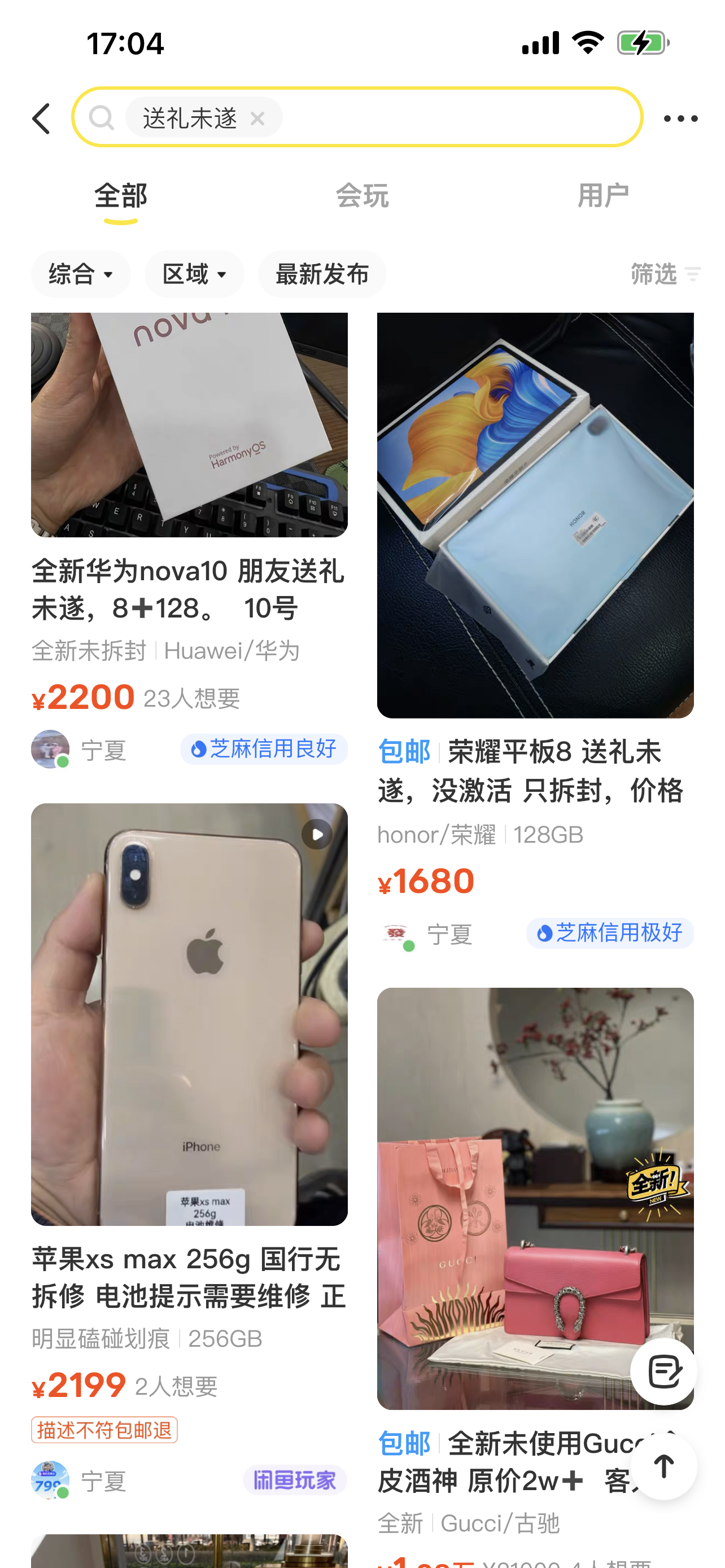The height and width of the screenshot is (1568, 725).
Task: Tap the floating feedback note icon
Action: click(x=663, y=1372)
